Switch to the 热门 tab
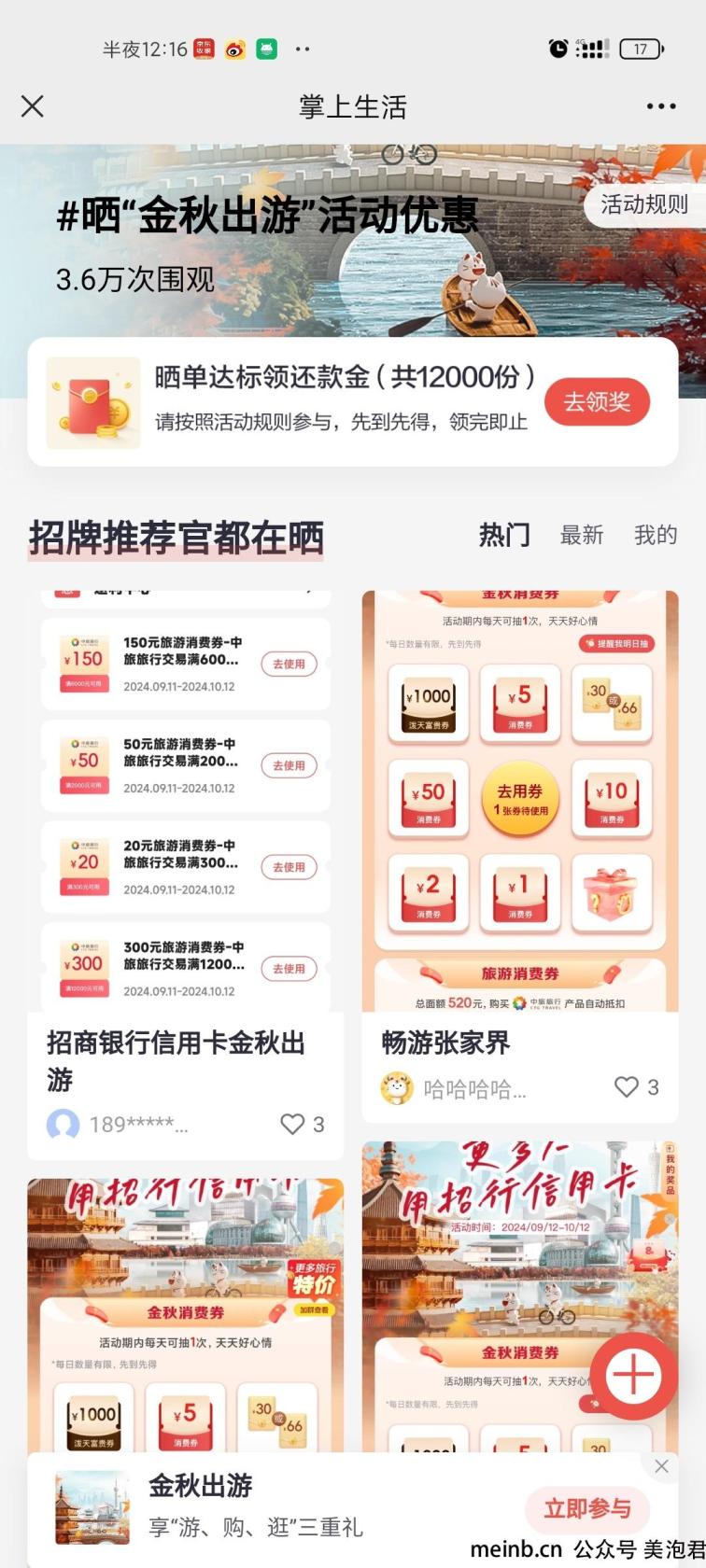Image resolution: width=706 pixels, height=1568 pixels. click(504, 535)
